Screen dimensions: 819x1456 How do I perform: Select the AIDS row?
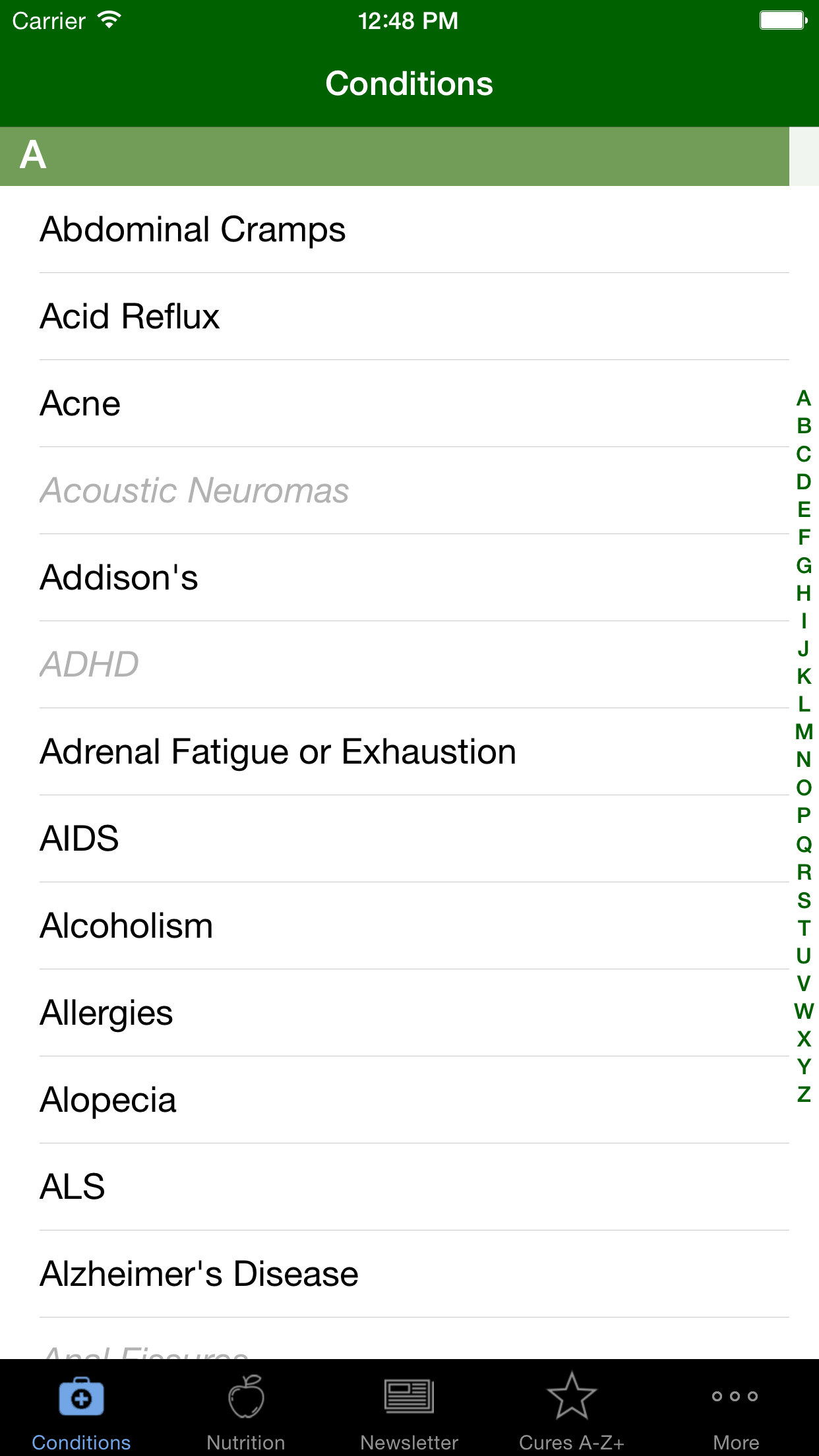pyautogui.click(x=79, y=839)
